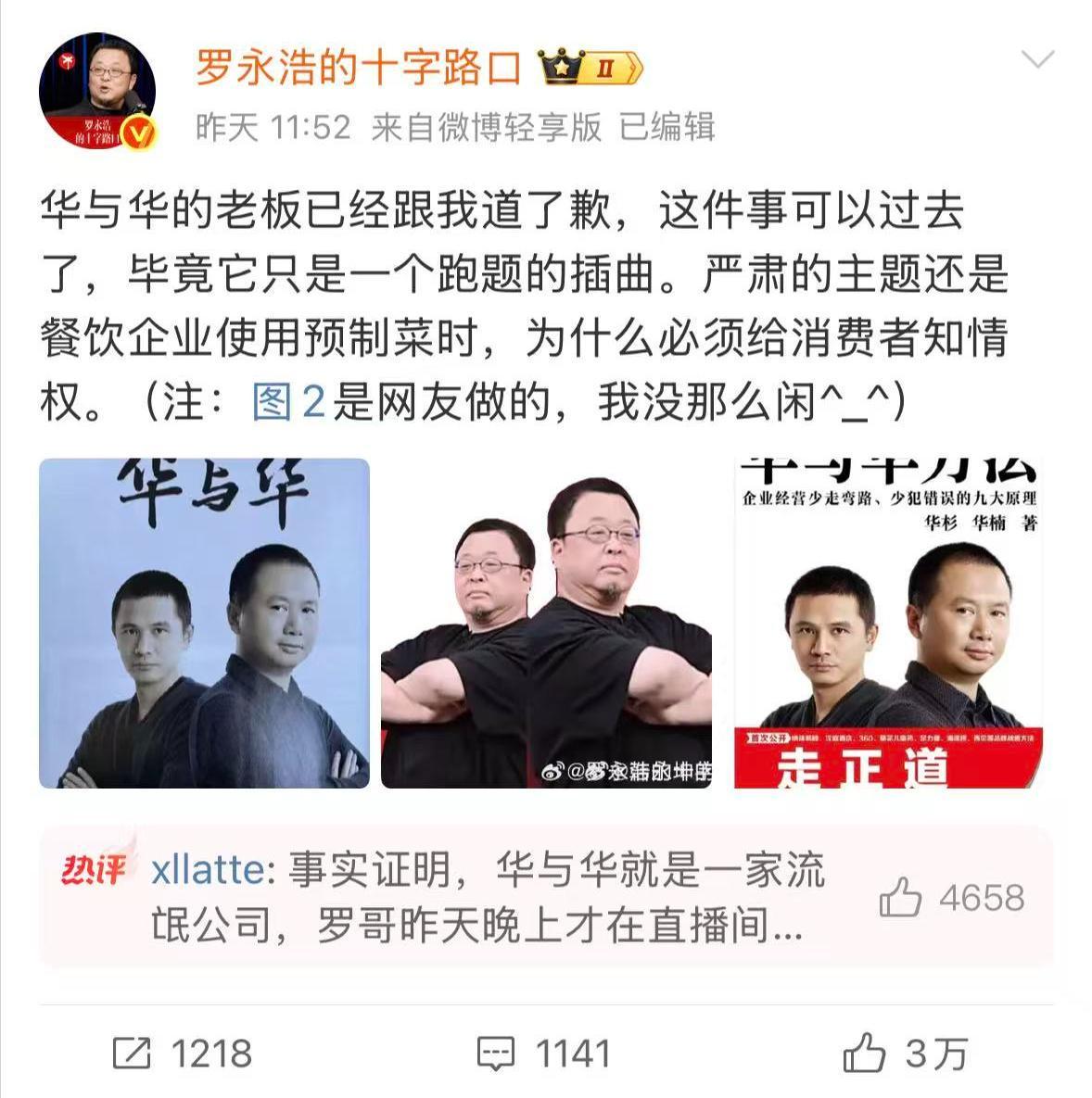Open the 图2 link in the post
Image resolution: width=1092 pixels, height=1098 pixels.
pos(288,402)
